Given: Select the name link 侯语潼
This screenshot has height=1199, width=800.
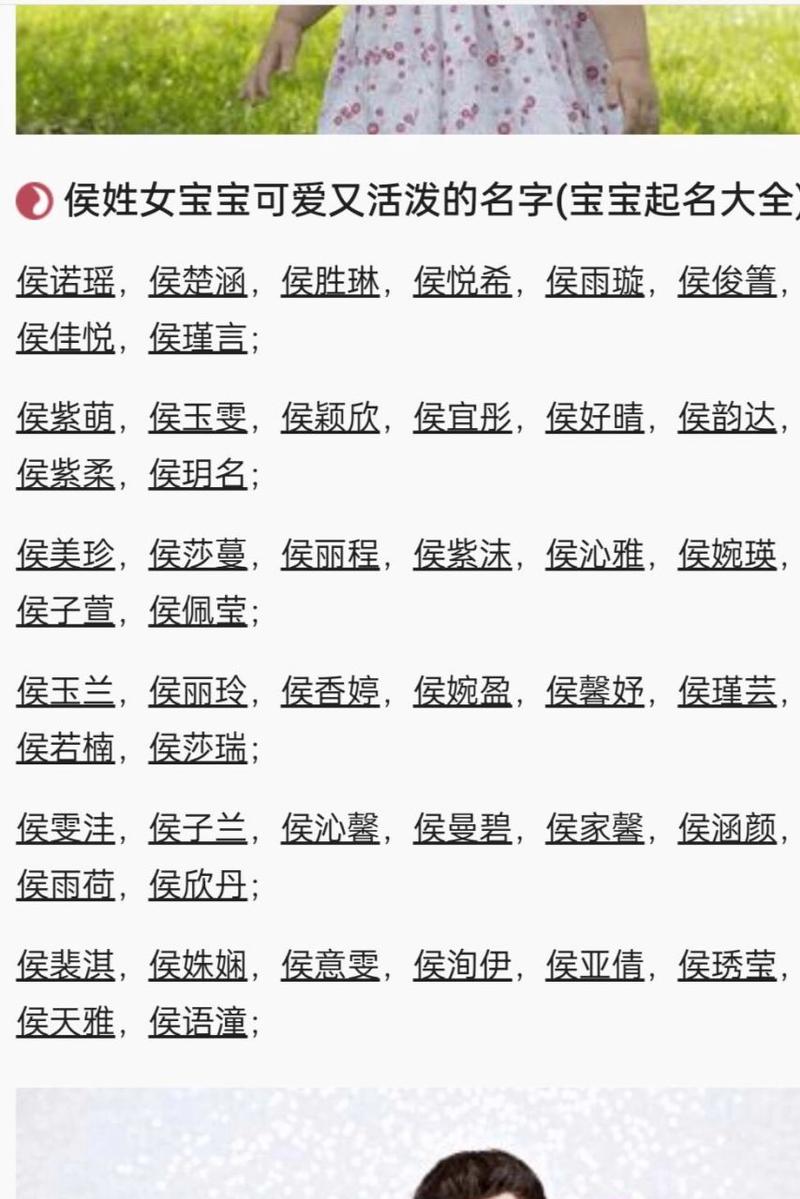Looking at the screenshot, I should click(x=198, y=1021).
